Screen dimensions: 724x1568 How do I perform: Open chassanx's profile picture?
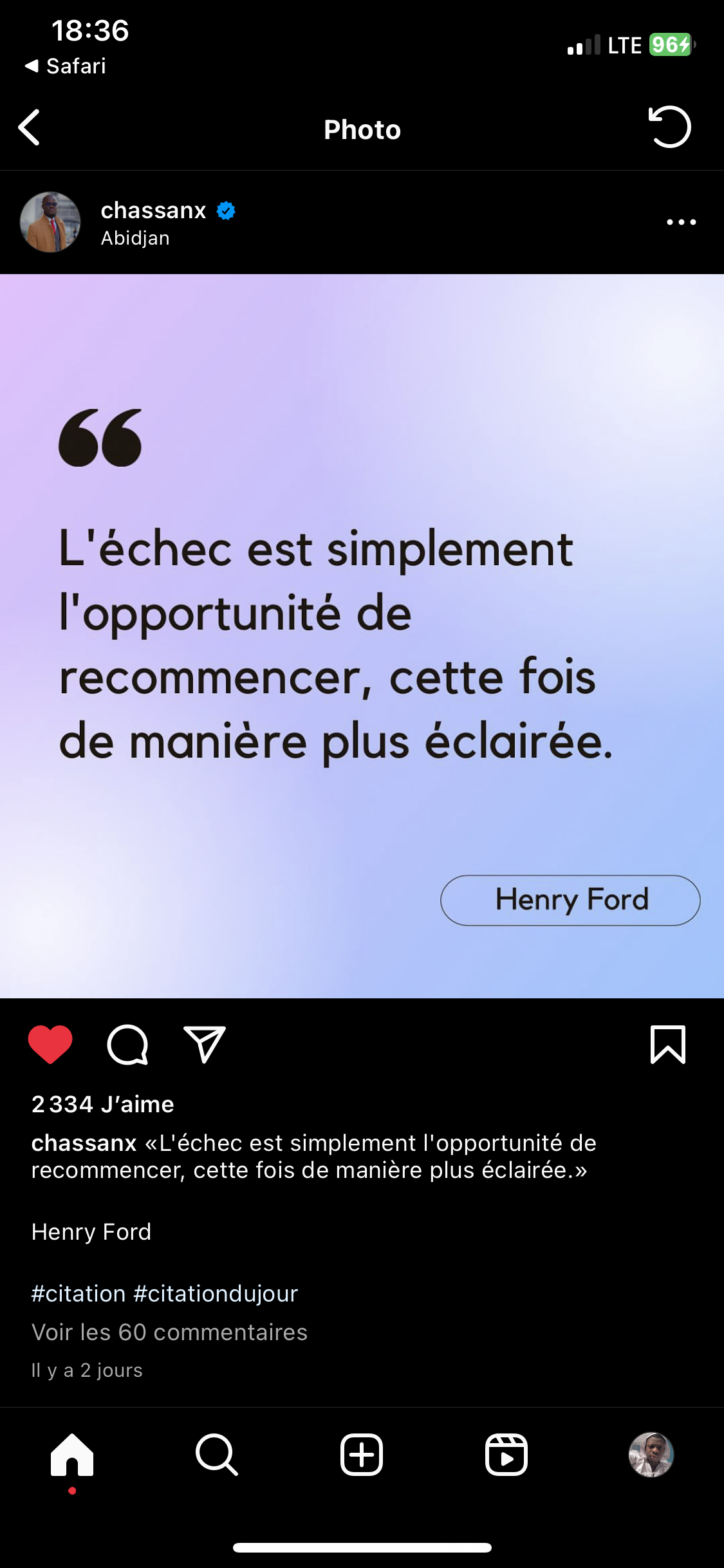(50, 222)
